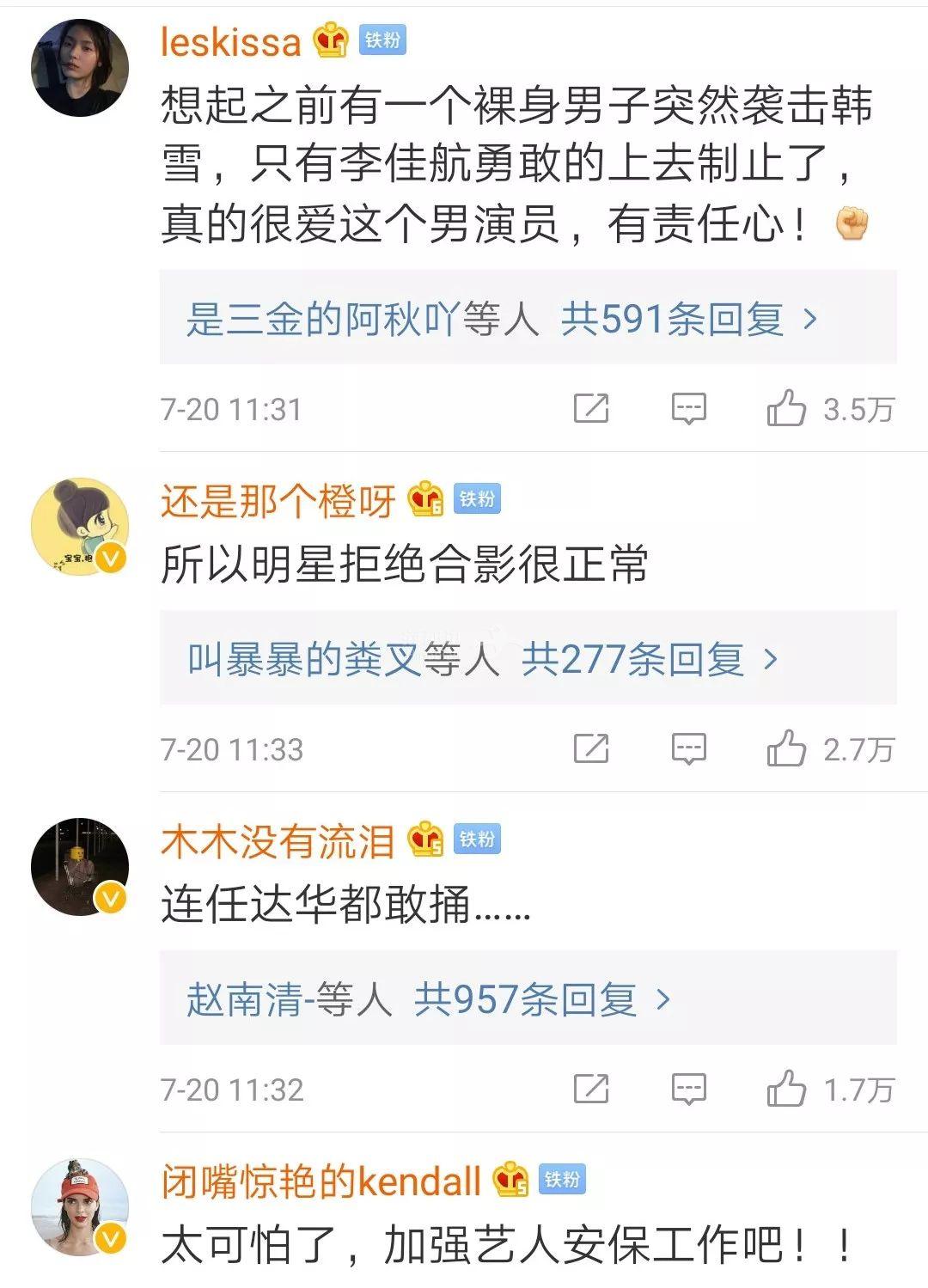Screen dimensions: 928x1288
Task: Tap the username 闭嘴惊艳的kendall
Action: pyautogui.click(x=321, y=1182)
